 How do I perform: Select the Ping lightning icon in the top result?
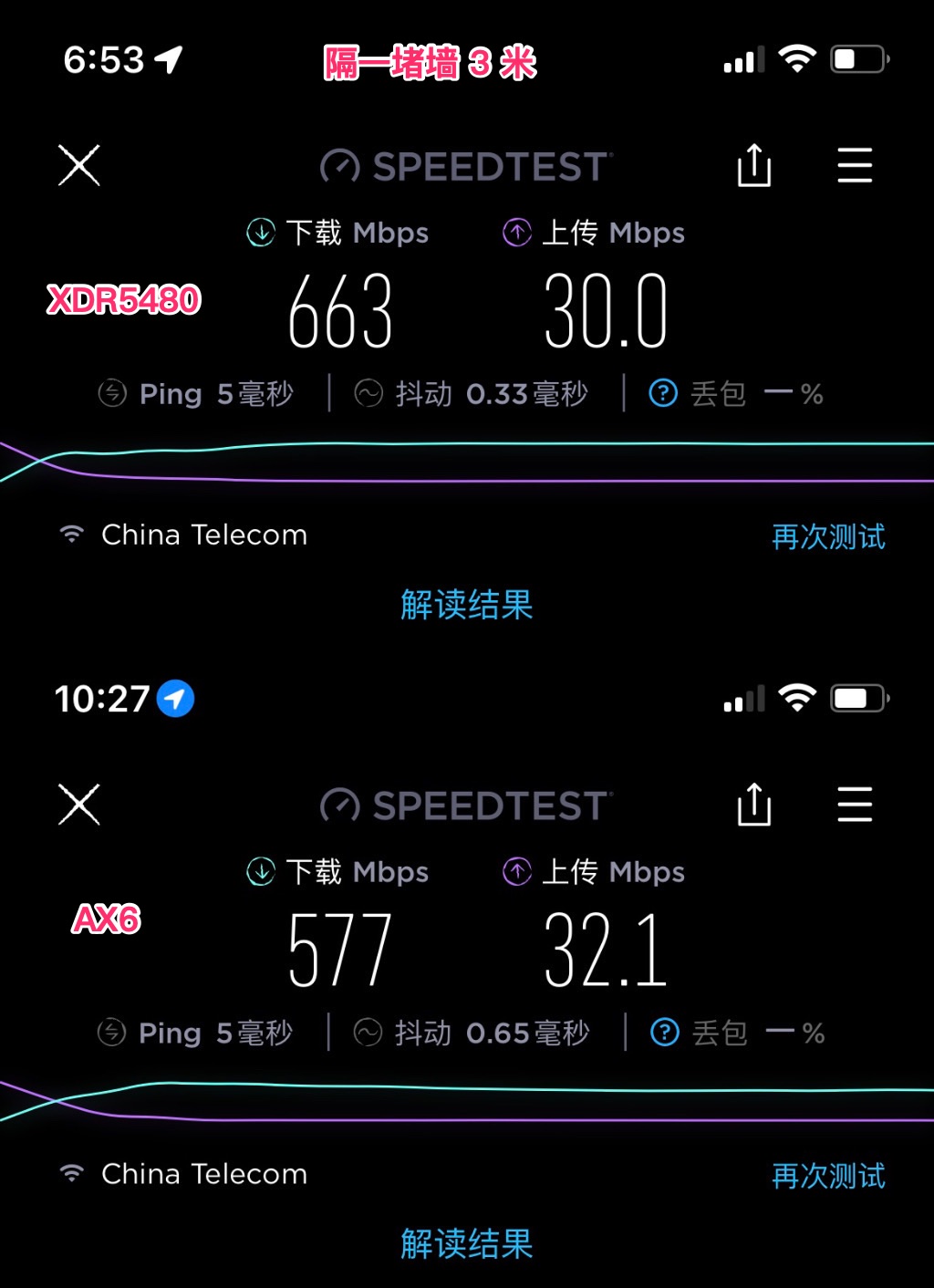tap(111, 393)
